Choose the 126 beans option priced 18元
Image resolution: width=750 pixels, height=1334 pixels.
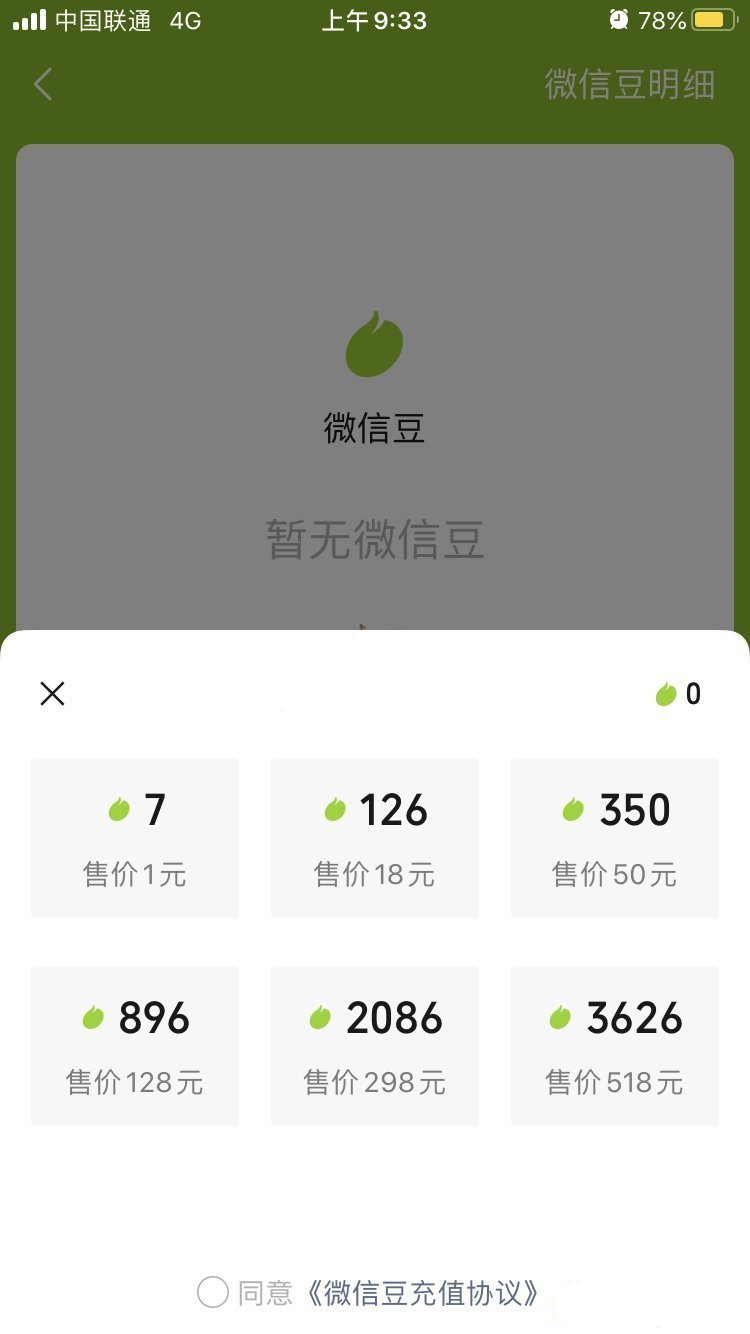[375, 838]
